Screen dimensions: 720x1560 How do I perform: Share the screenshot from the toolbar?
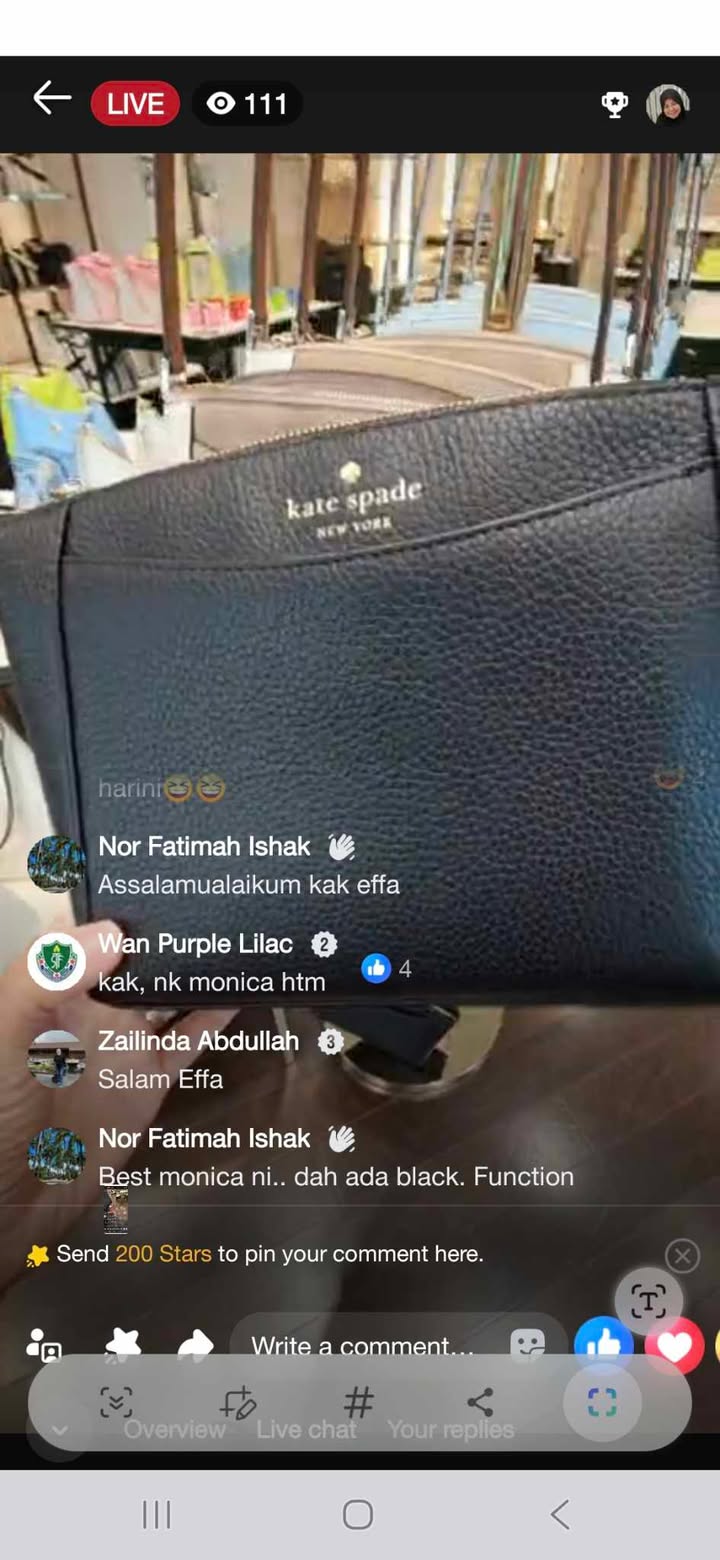point(480,1402)
